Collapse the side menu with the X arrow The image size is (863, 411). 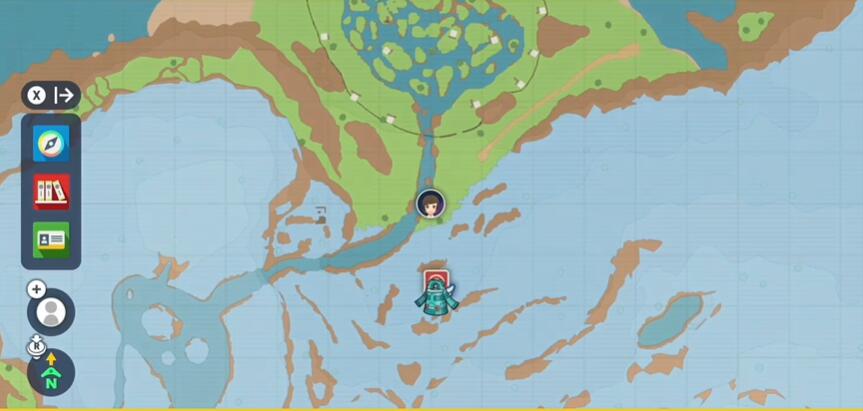pyautogui.click(x=51, y=95)
